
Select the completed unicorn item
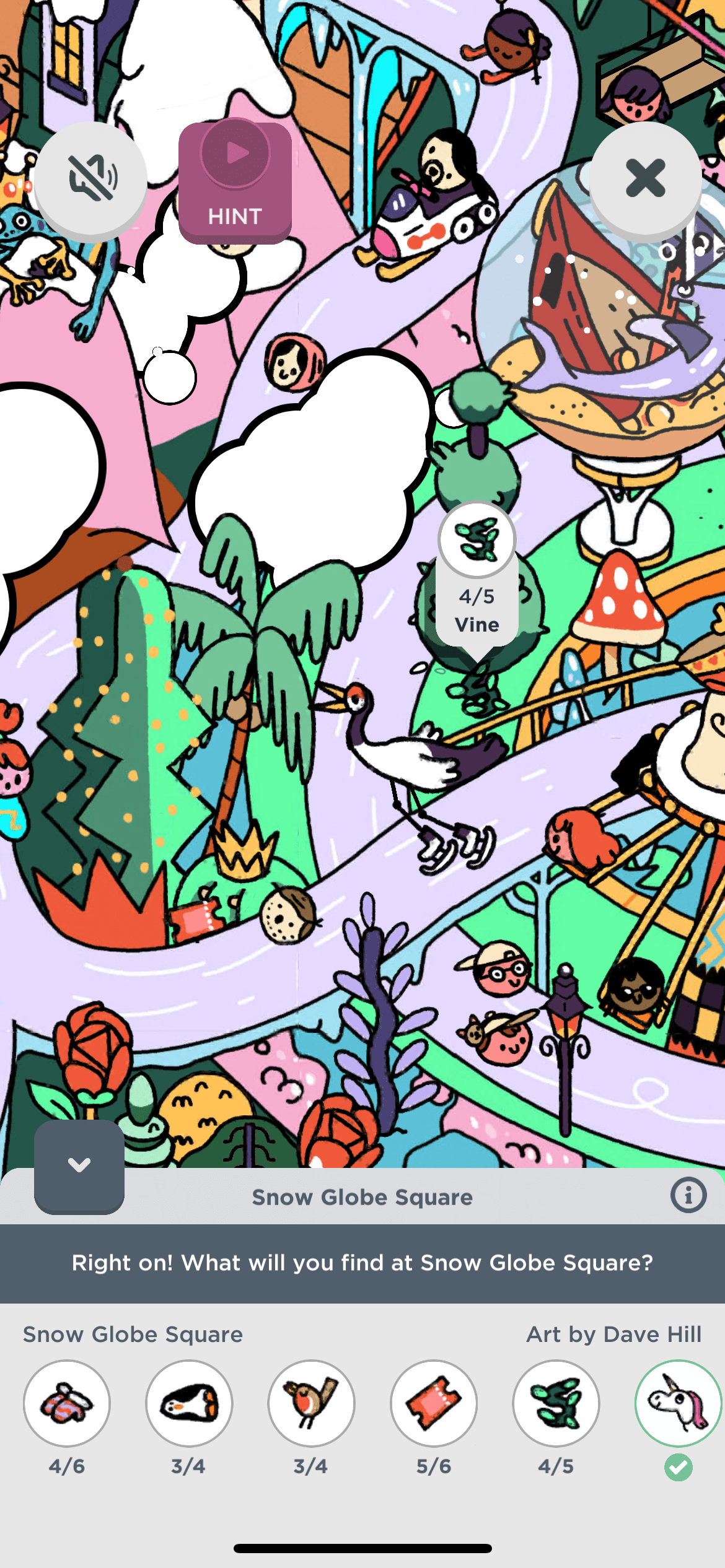[x=678, y=1403]
